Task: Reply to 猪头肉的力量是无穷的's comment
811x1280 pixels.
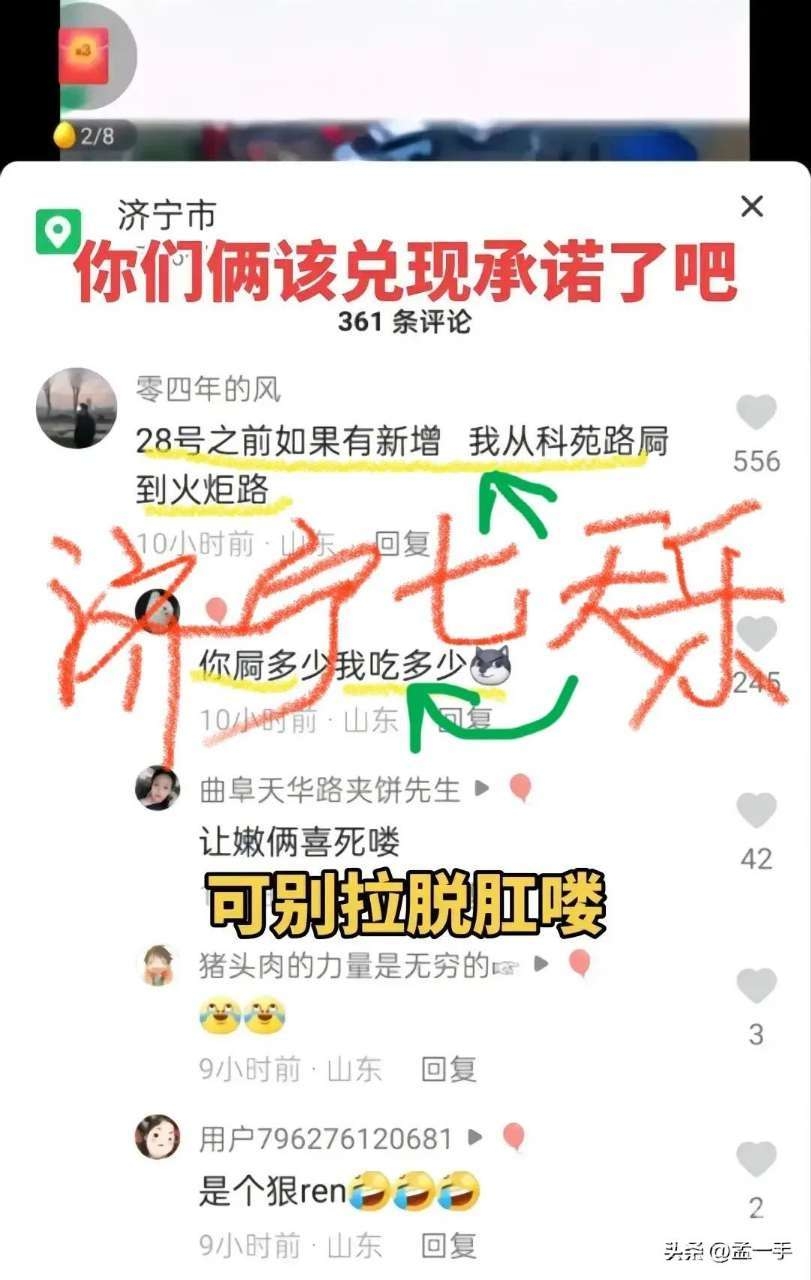Action: pyautogui.click(x=447, y=1069)
